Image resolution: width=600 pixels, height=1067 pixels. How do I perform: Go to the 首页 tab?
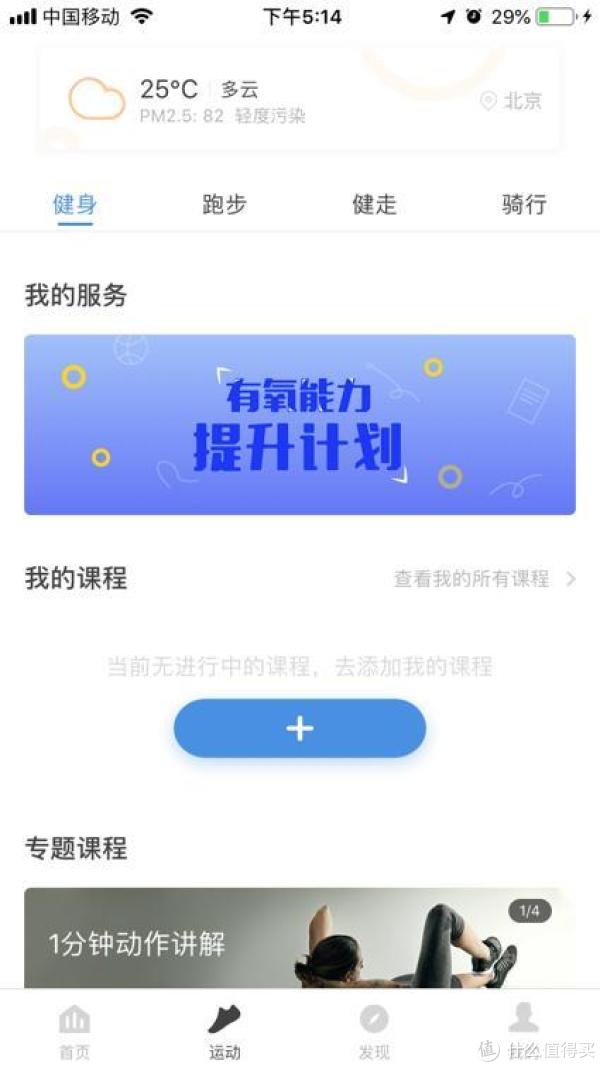pos(74,1031)
